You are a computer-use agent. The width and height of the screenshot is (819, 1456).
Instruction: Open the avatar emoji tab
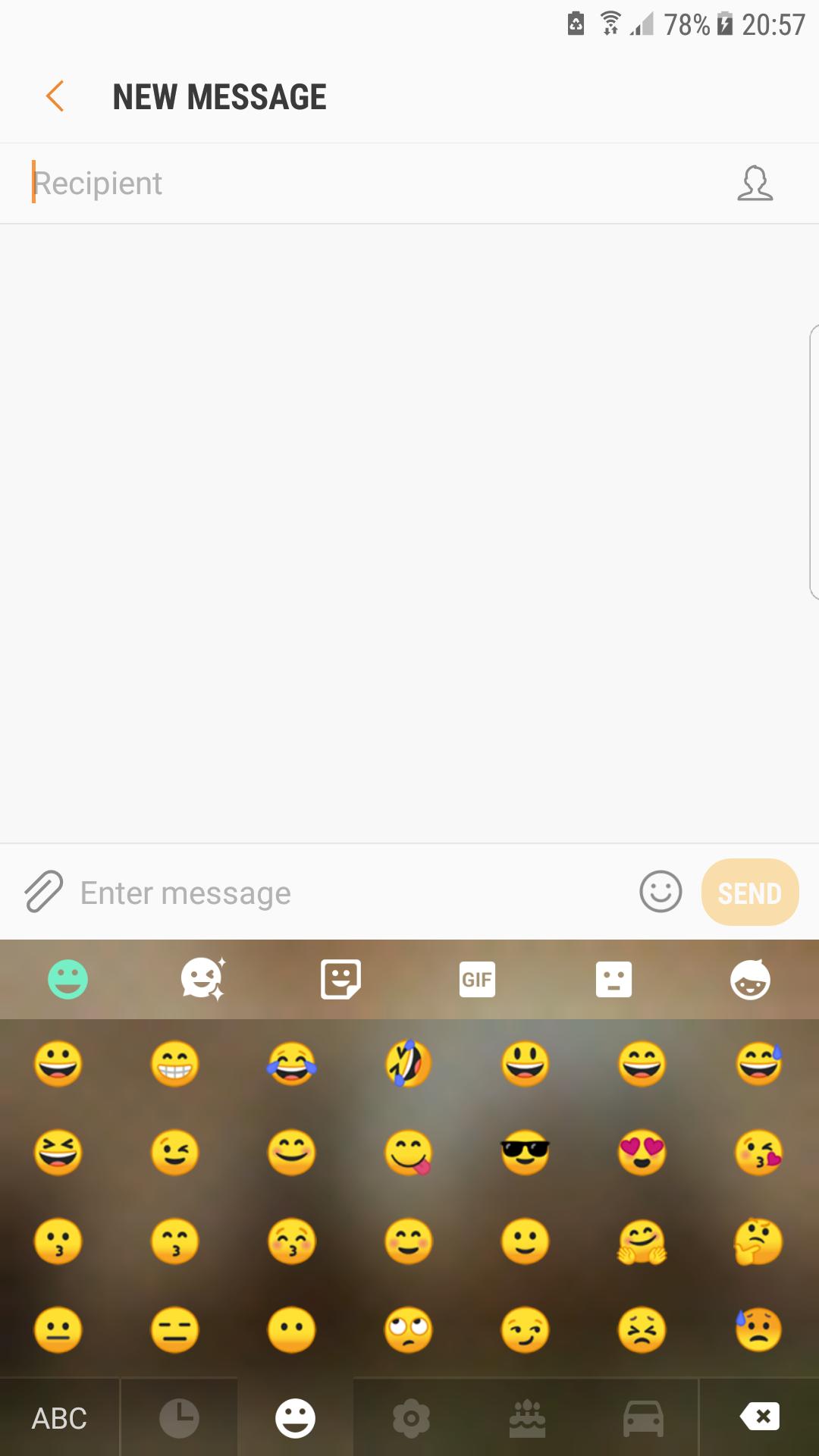click(x=750, y=979)
